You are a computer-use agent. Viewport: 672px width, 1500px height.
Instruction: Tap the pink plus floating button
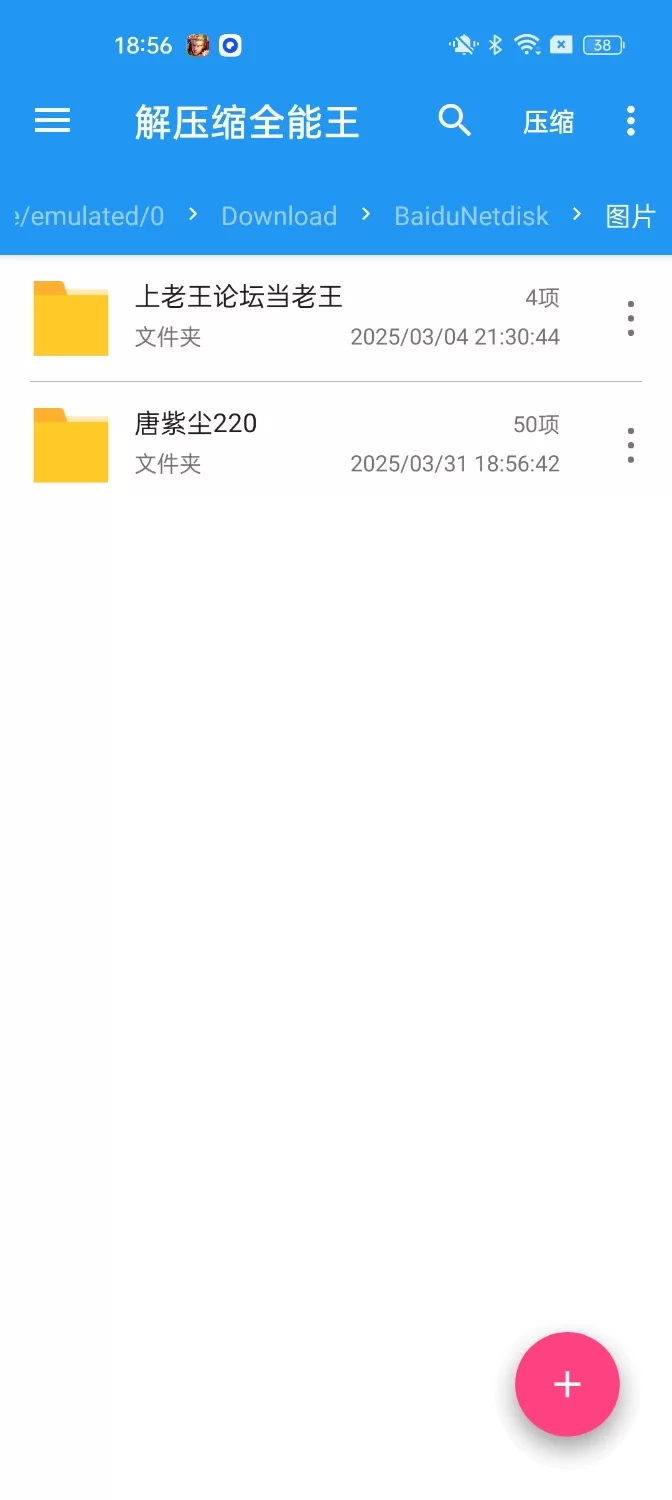(x=567, y=1384)
